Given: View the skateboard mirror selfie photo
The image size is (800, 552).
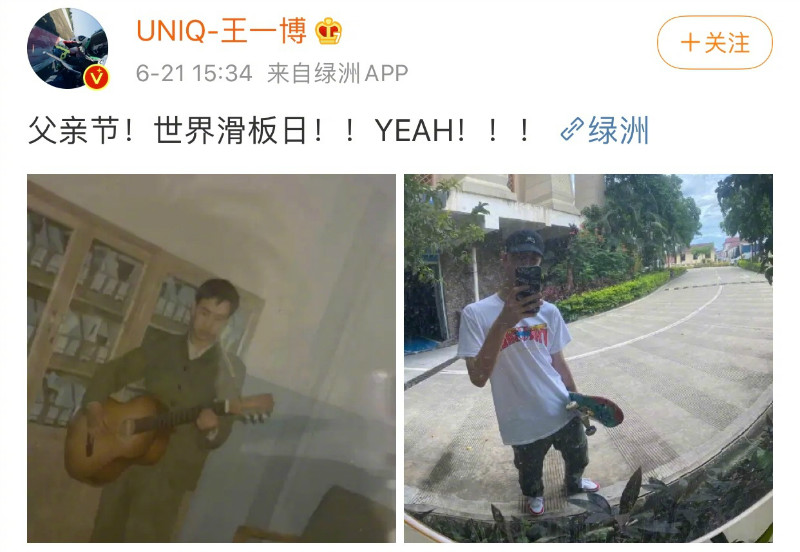Looking at the screenshot, I should pyautogui.click(x=588, y=358).
